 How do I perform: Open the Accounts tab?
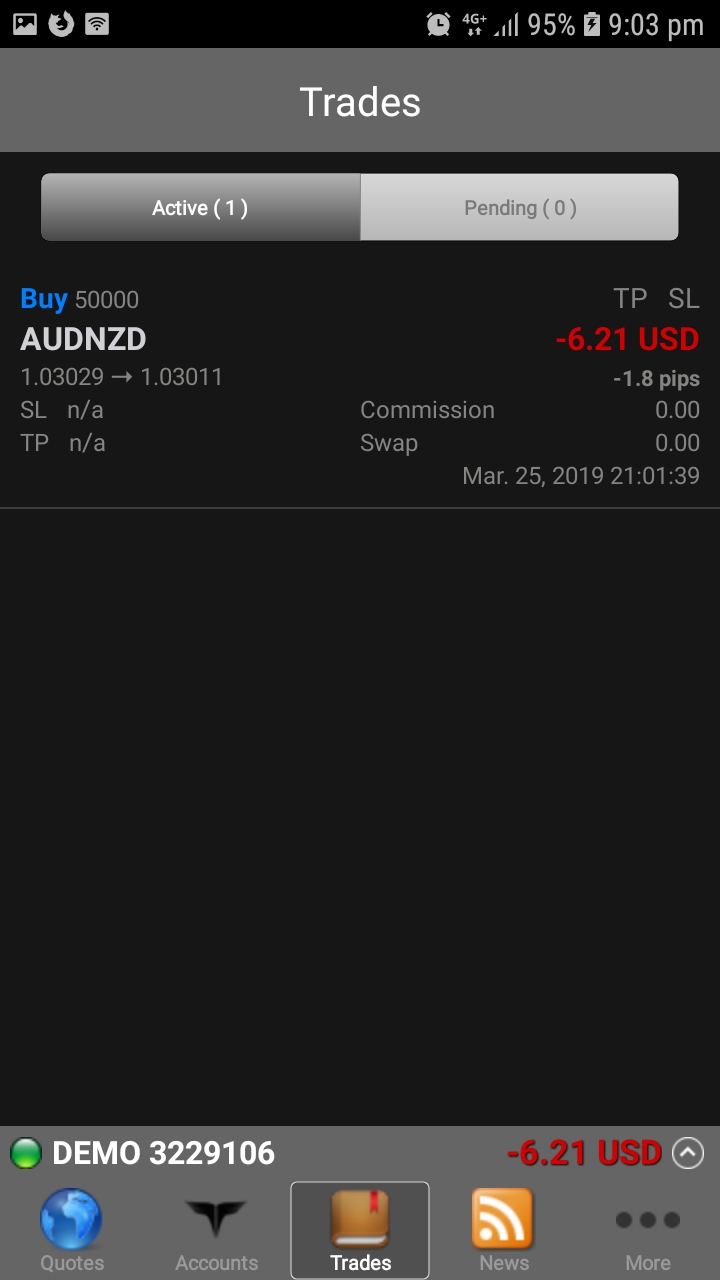216,1231
